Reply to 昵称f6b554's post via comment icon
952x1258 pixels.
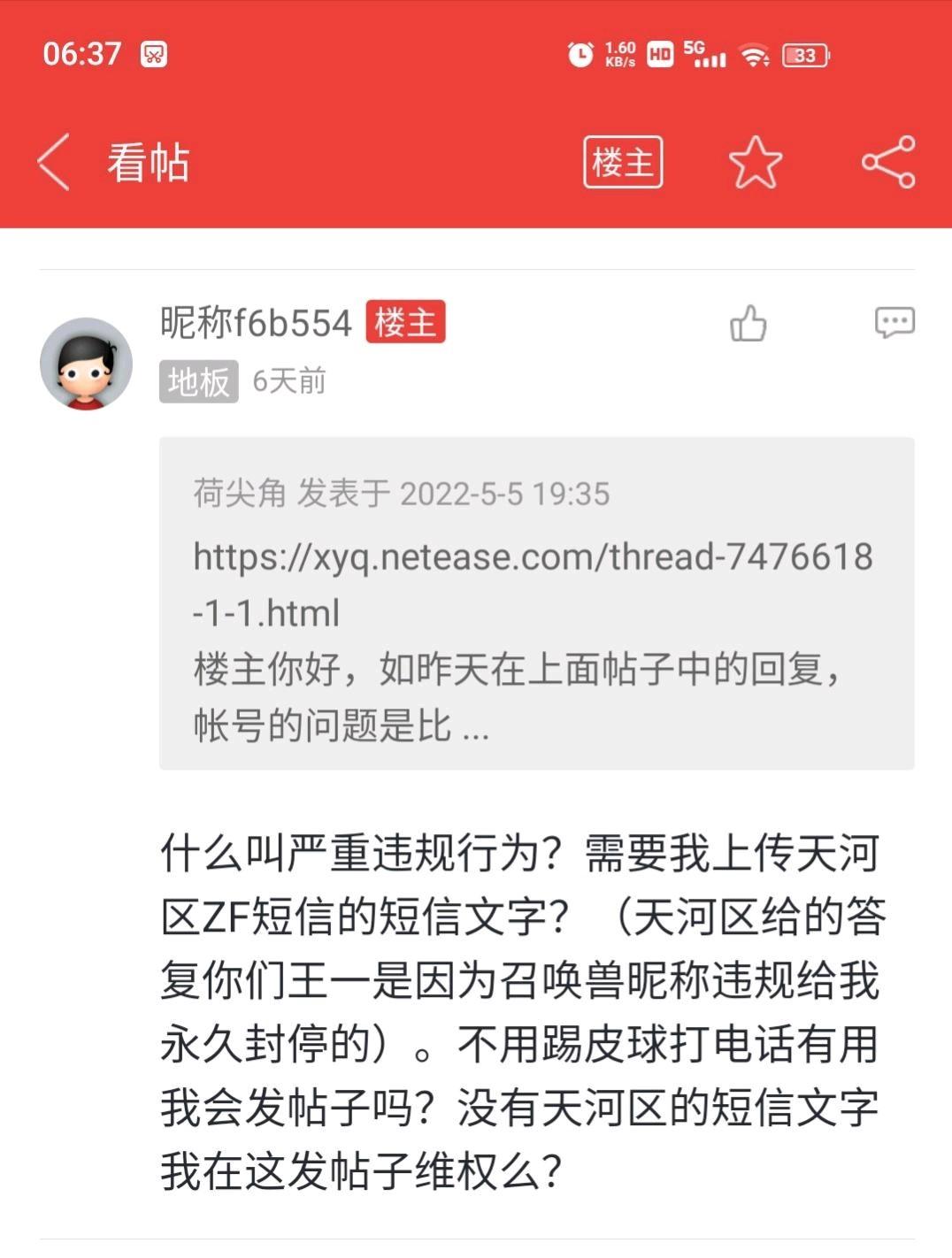coord(894,323)
